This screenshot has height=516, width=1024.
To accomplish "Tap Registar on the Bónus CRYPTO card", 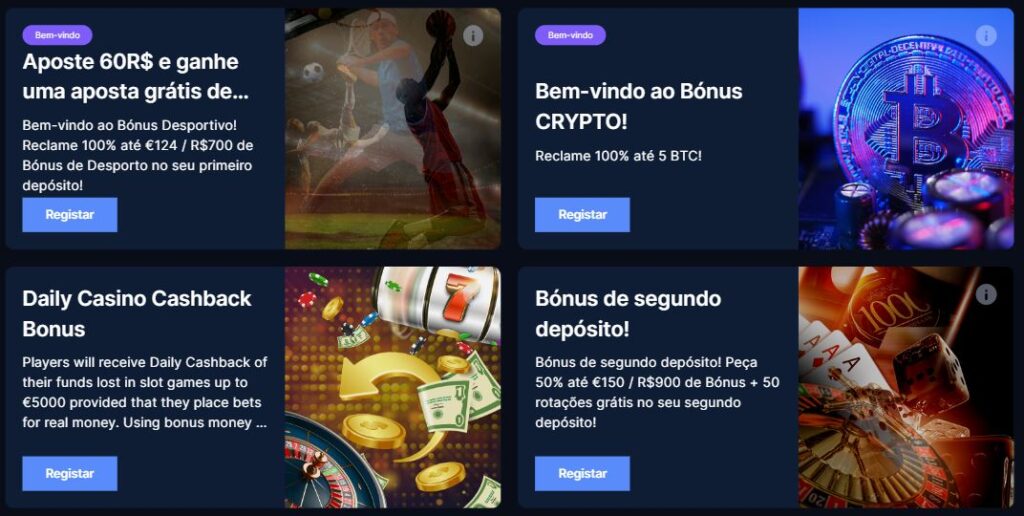I will [582, 215].
